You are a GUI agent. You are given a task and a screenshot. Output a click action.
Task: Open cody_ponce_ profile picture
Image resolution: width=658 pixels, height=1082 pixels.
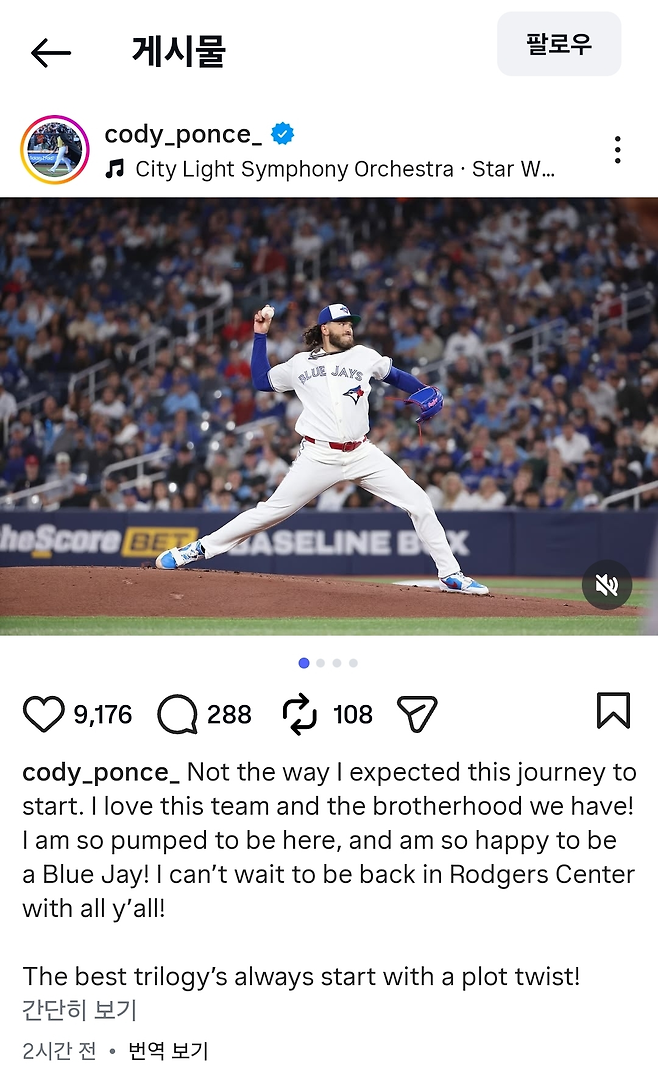click(x=55, y=150)
